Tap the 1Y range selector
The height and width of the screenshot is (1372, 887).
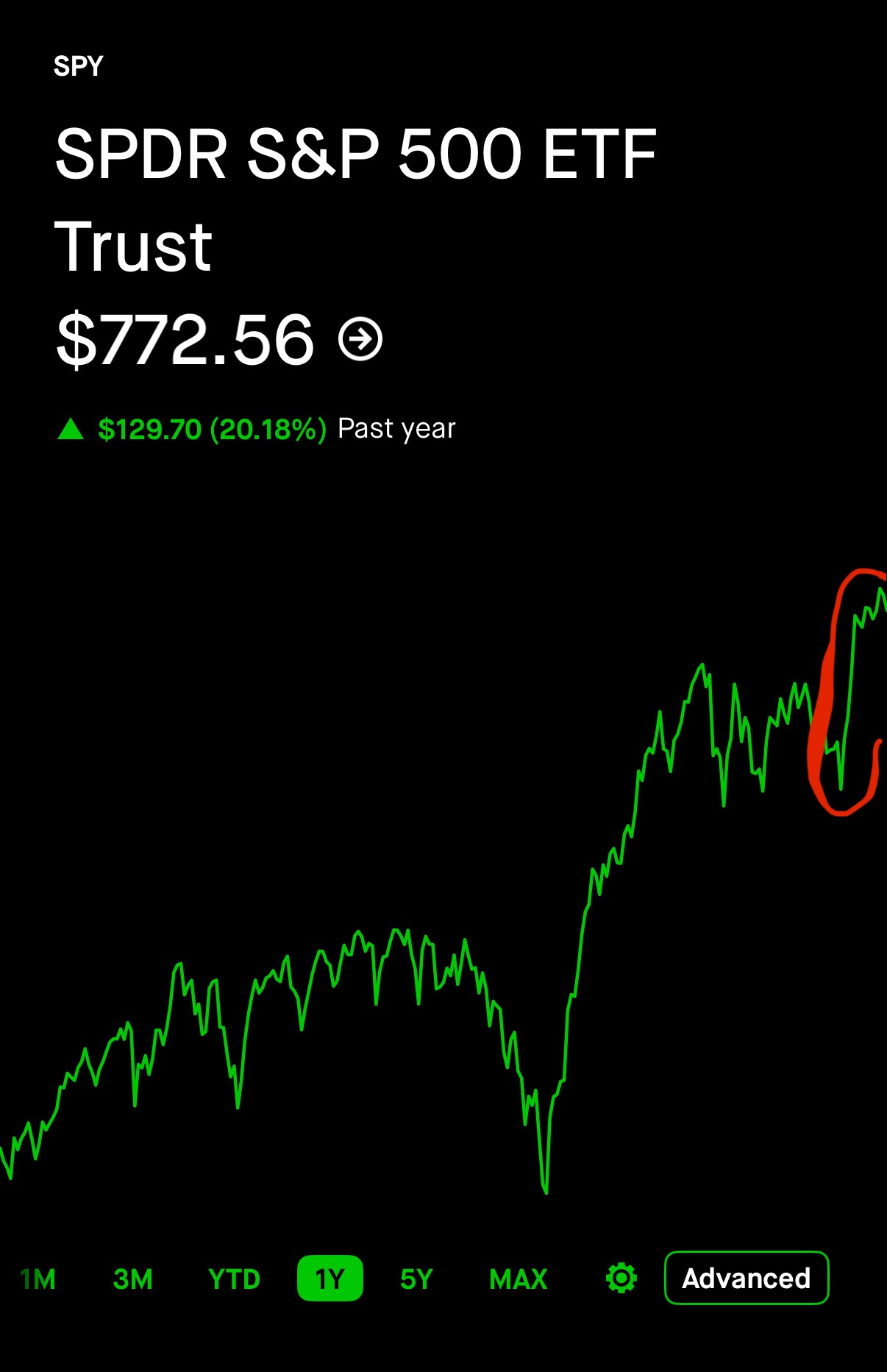click(x=330, y=1279)
